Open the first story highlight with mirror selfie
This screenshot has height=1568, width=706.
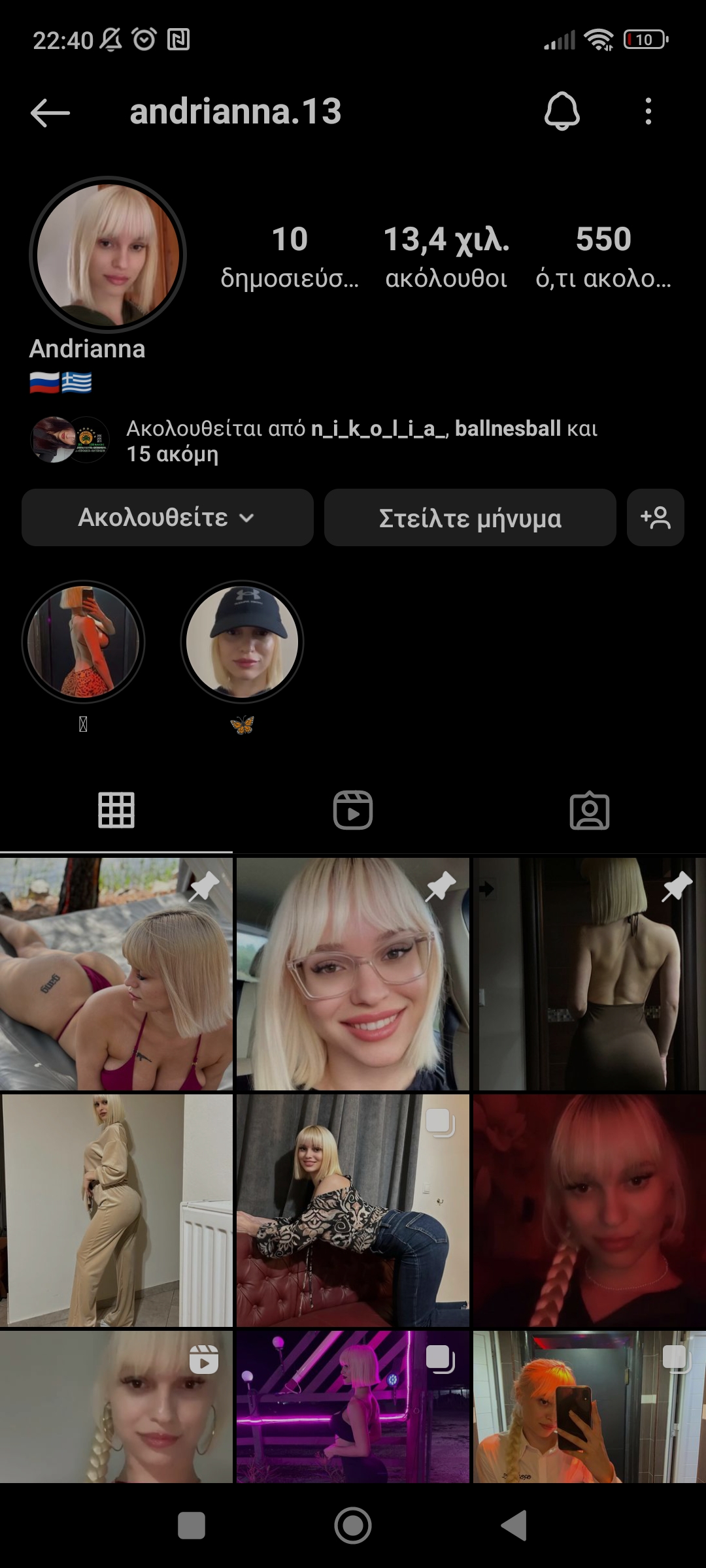point(83,642)
